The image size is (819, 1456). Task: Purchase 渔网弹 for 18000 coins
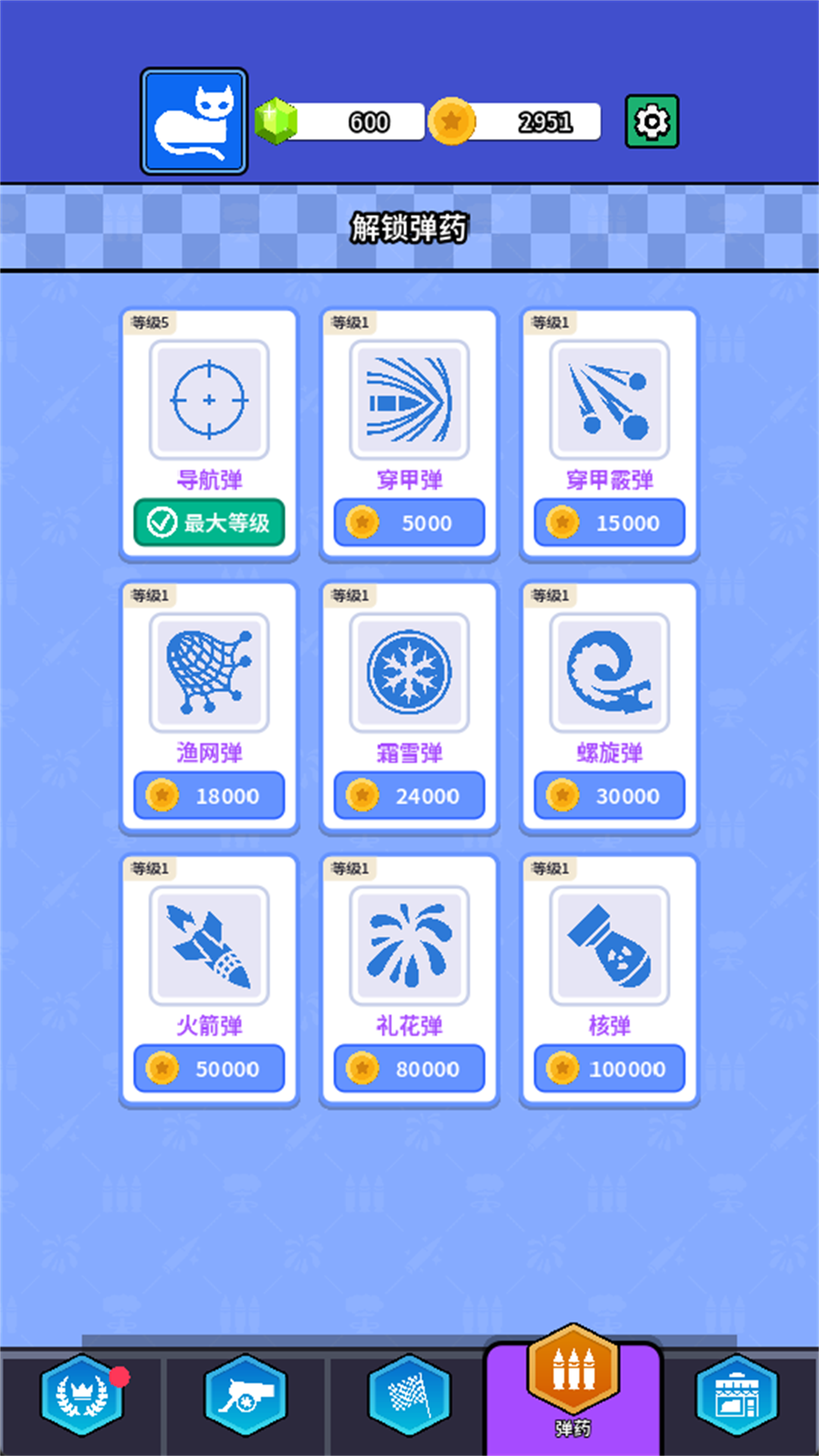pos(209,795)
